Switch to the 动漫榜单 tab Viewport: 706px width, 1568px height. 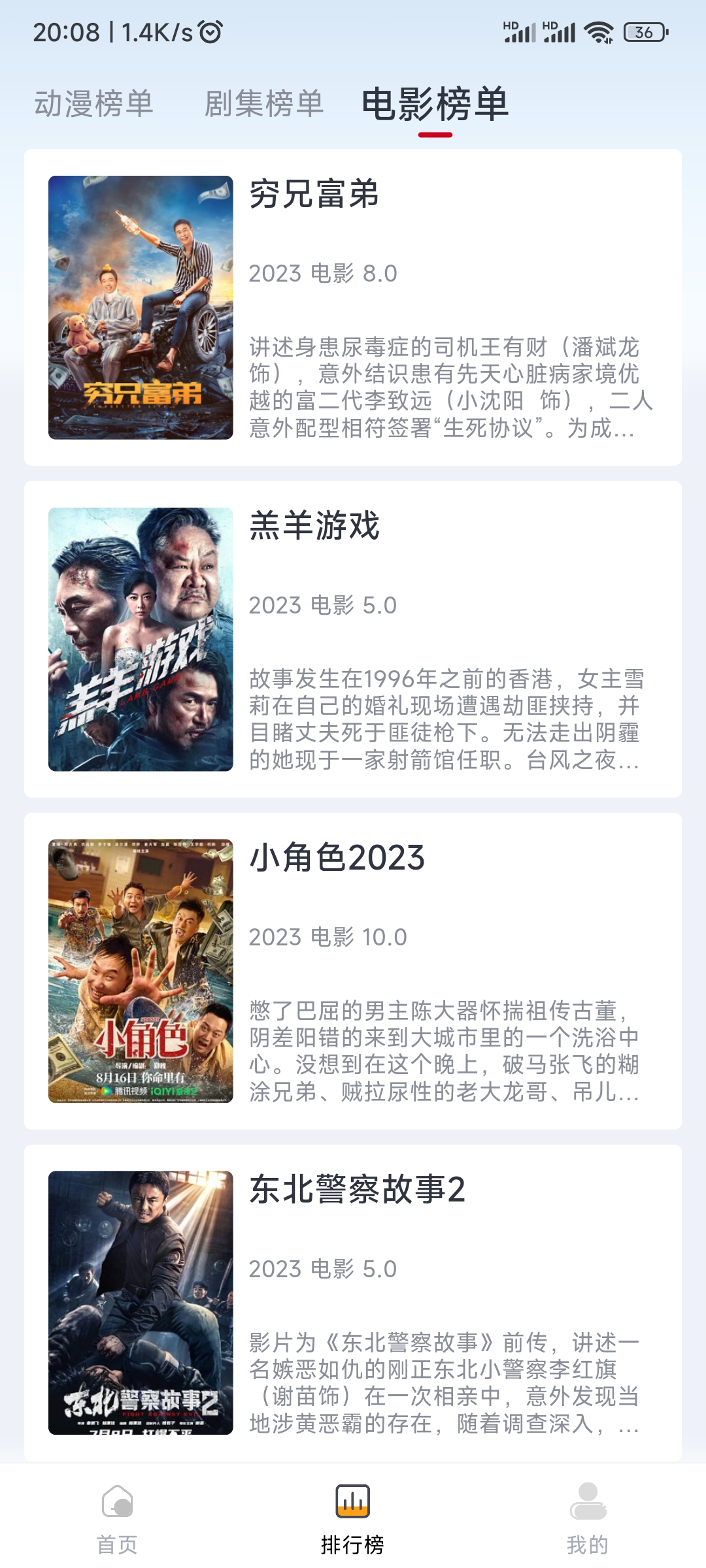coord(95,105)
